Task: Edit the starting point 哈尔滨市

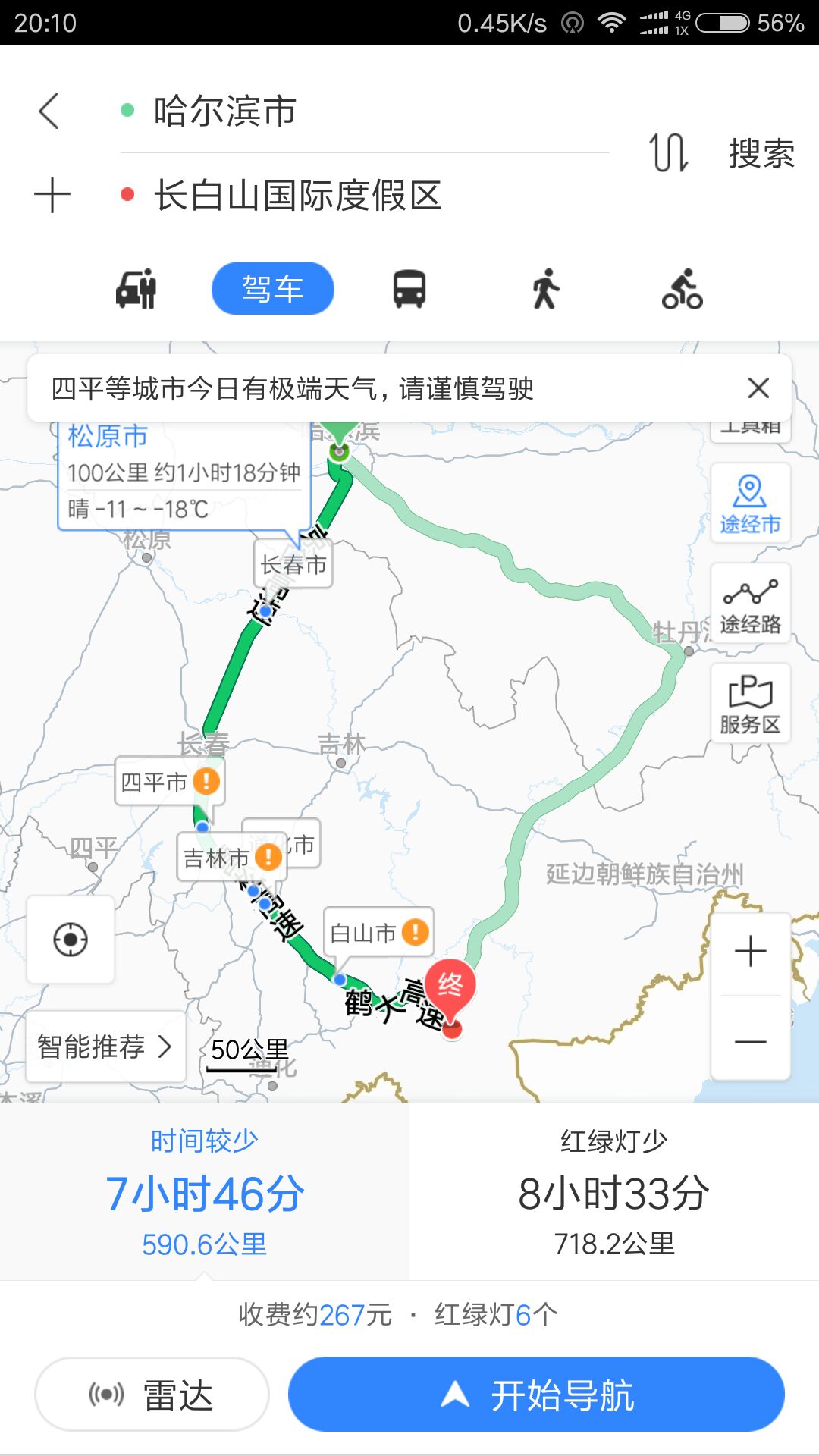Action: point(364,111)
